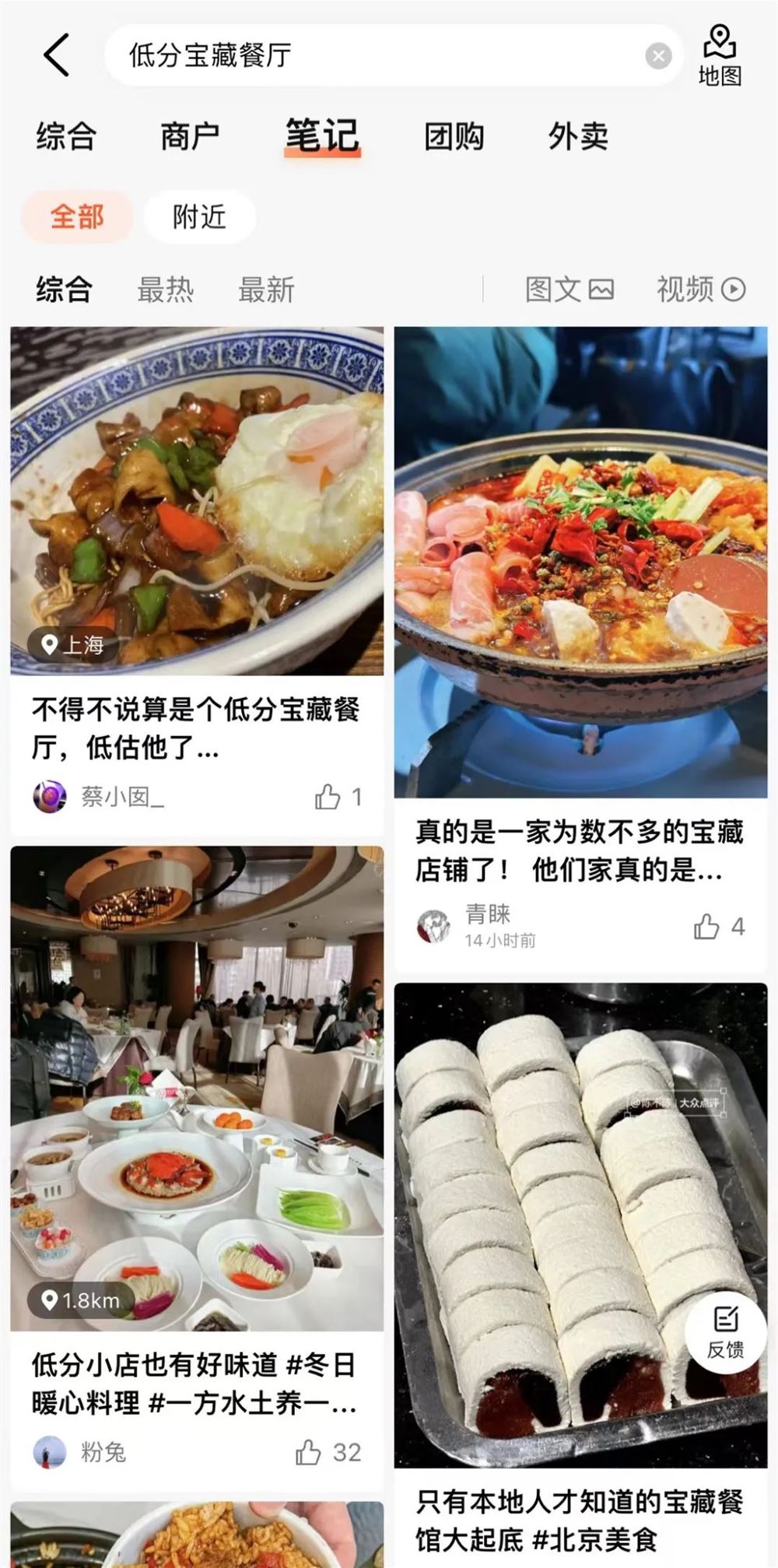Like 蔡小囡_'s note via thumbs-up icon
The height and width of the screenshot is (1568, 778).
click(330, 796)
